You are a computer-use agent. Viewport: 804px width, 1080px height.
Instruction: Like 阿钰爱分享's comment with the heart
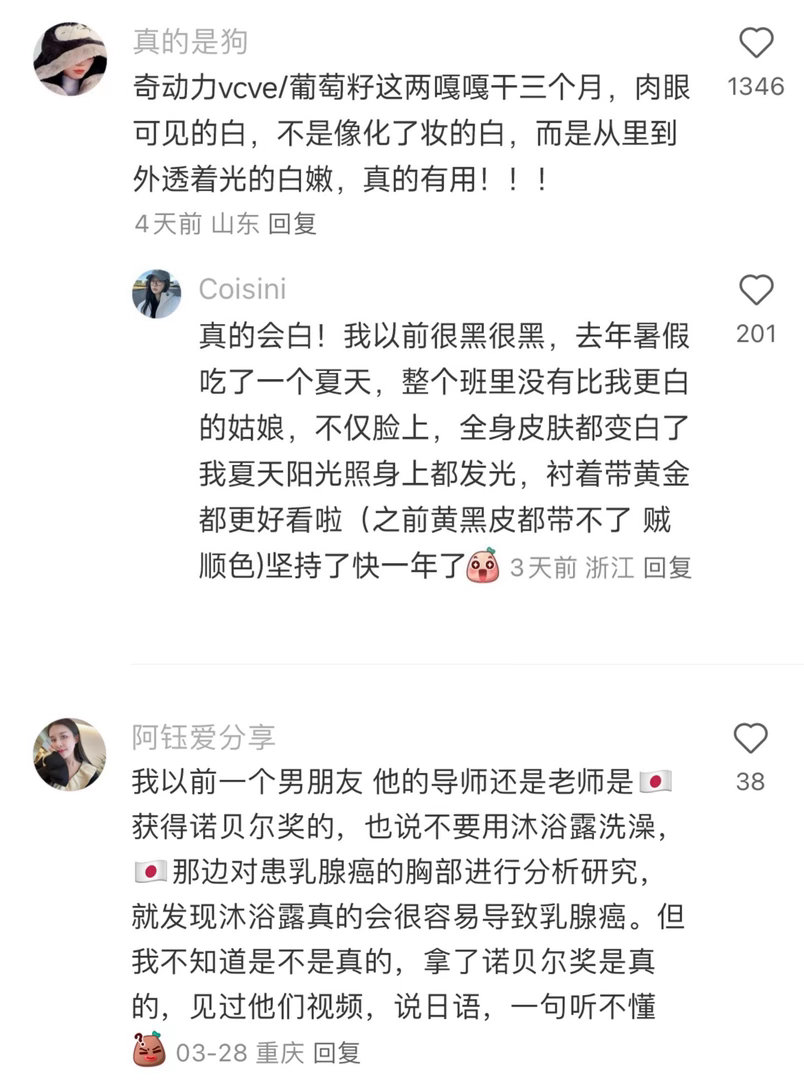tap(753, 738)
